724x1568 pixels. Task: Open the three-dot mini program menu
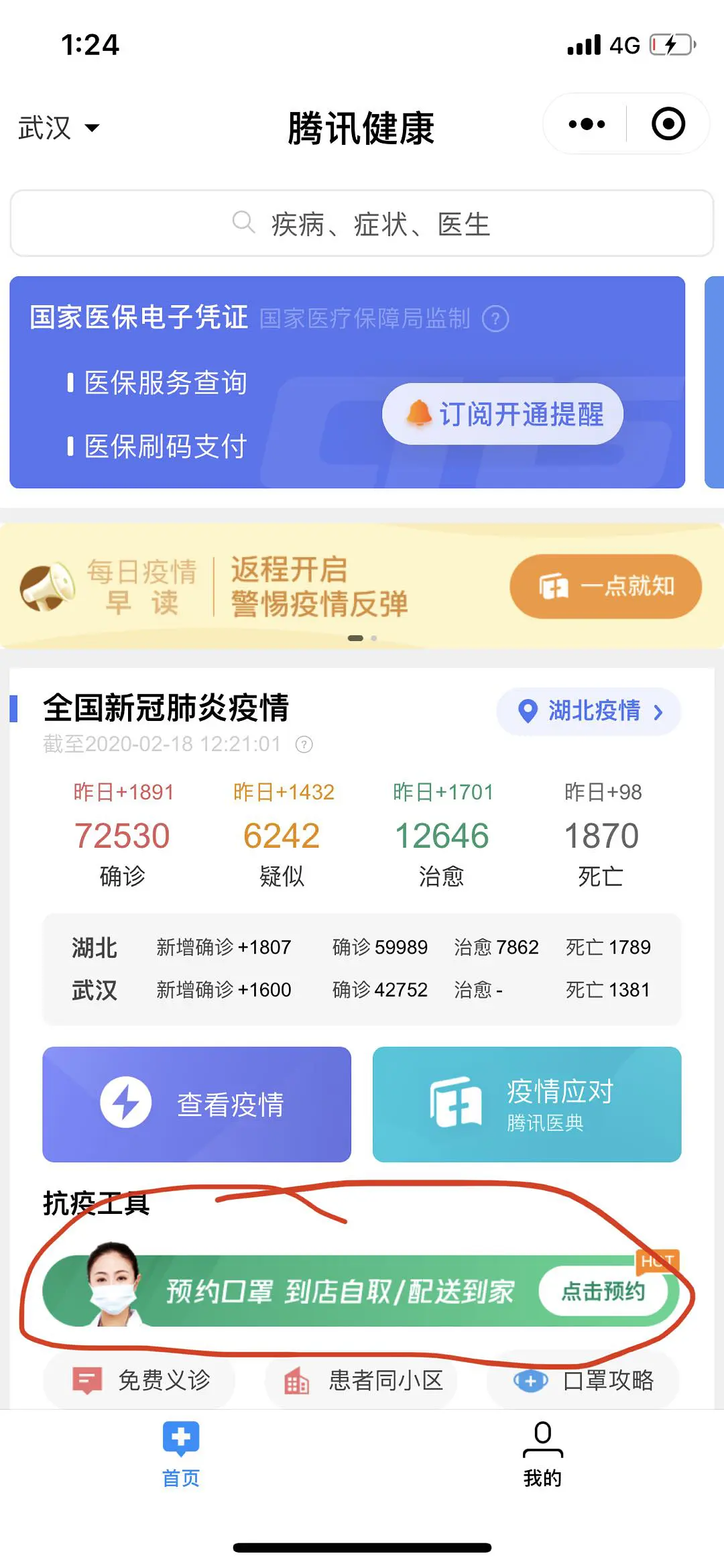click(x=587, y=124)
